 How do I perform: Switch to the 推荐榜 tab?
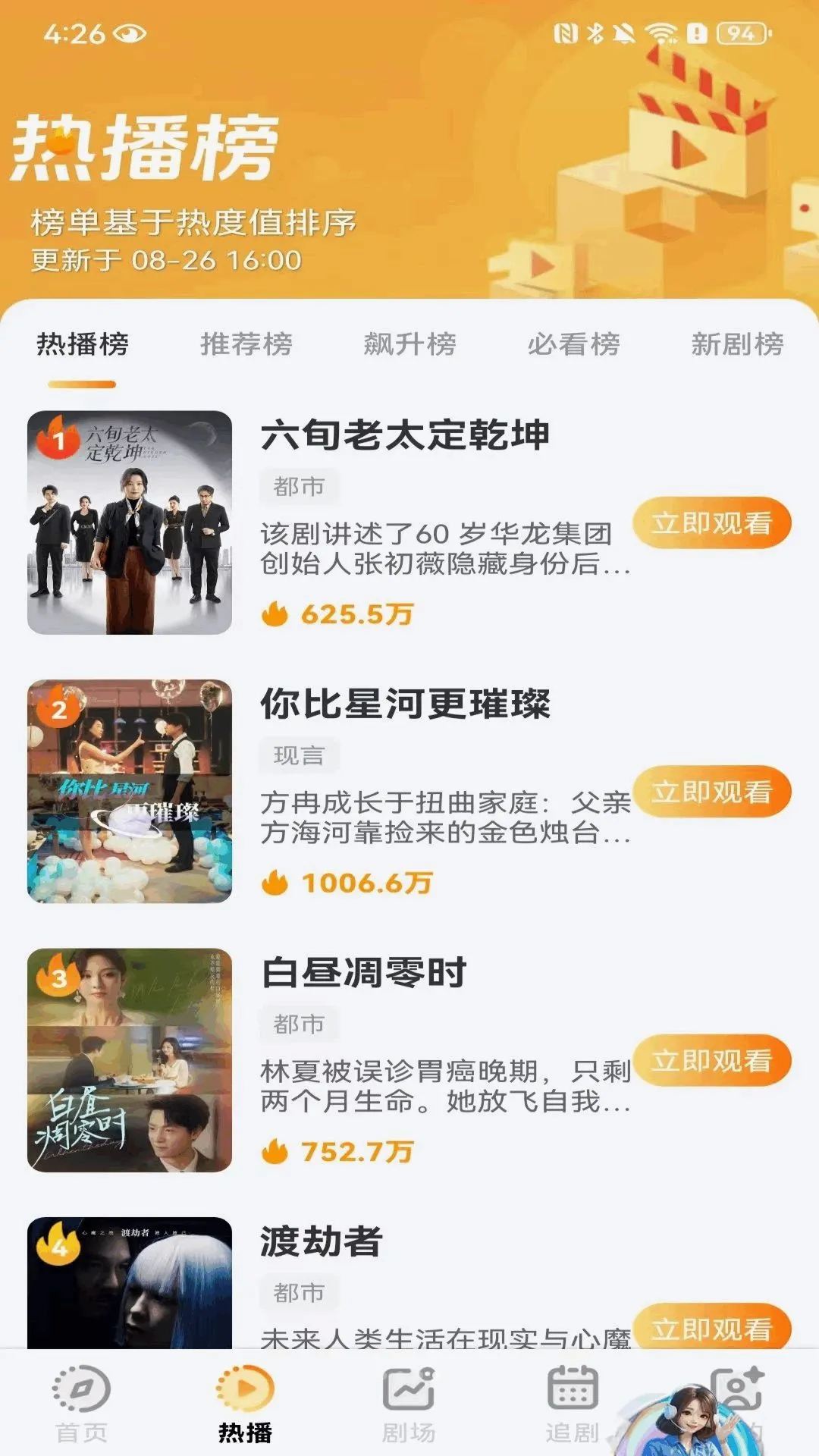point(246,344)
